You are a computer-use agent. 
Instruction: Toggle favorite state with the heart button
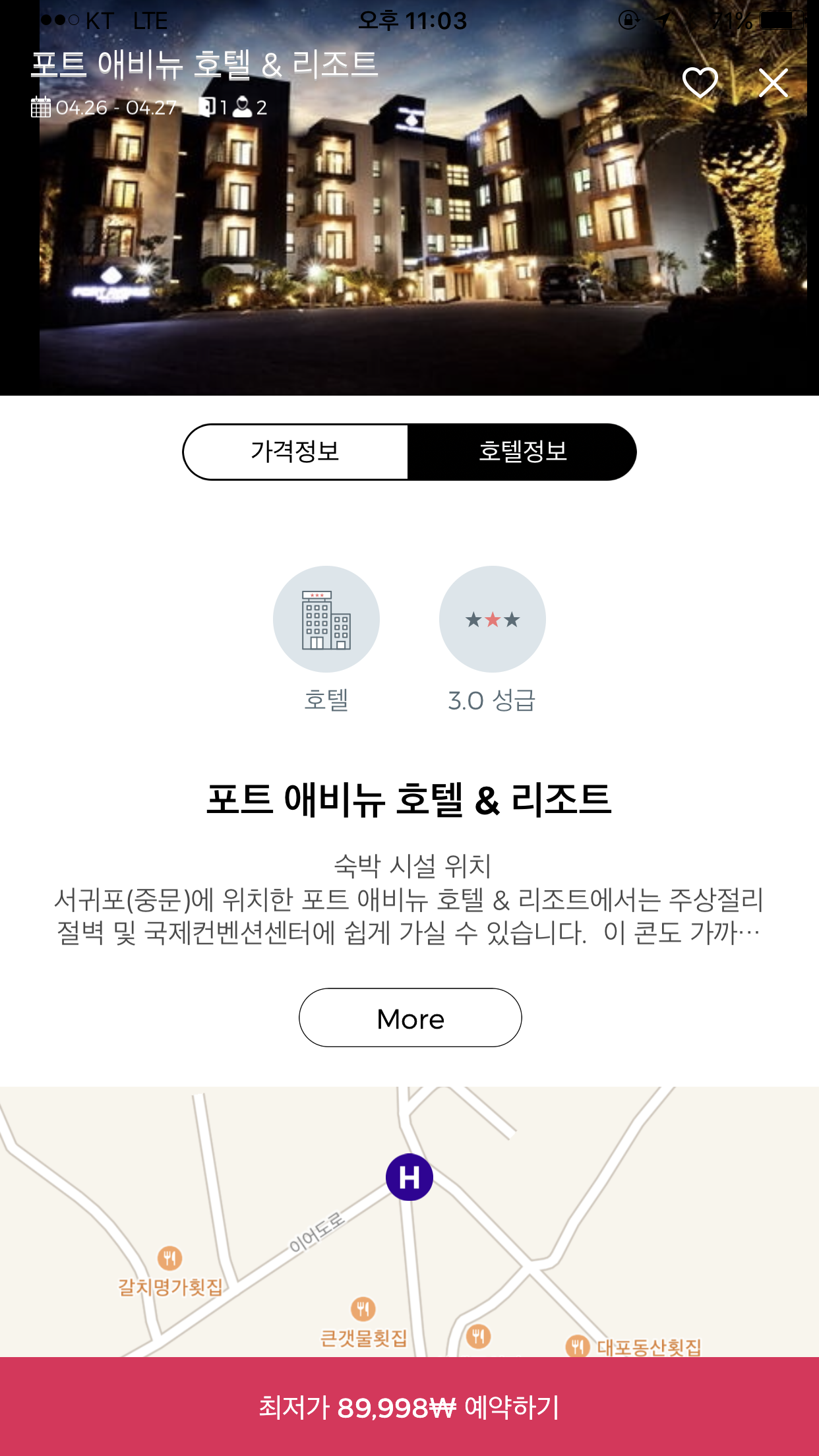click(700, 82)
